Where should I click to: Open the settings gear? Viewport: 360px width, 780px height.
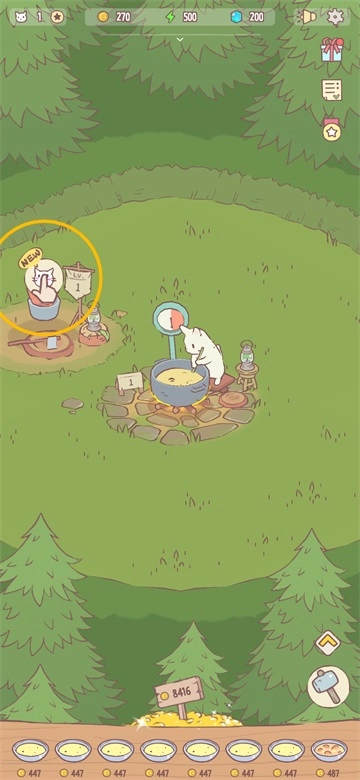(x=336, y=17)
